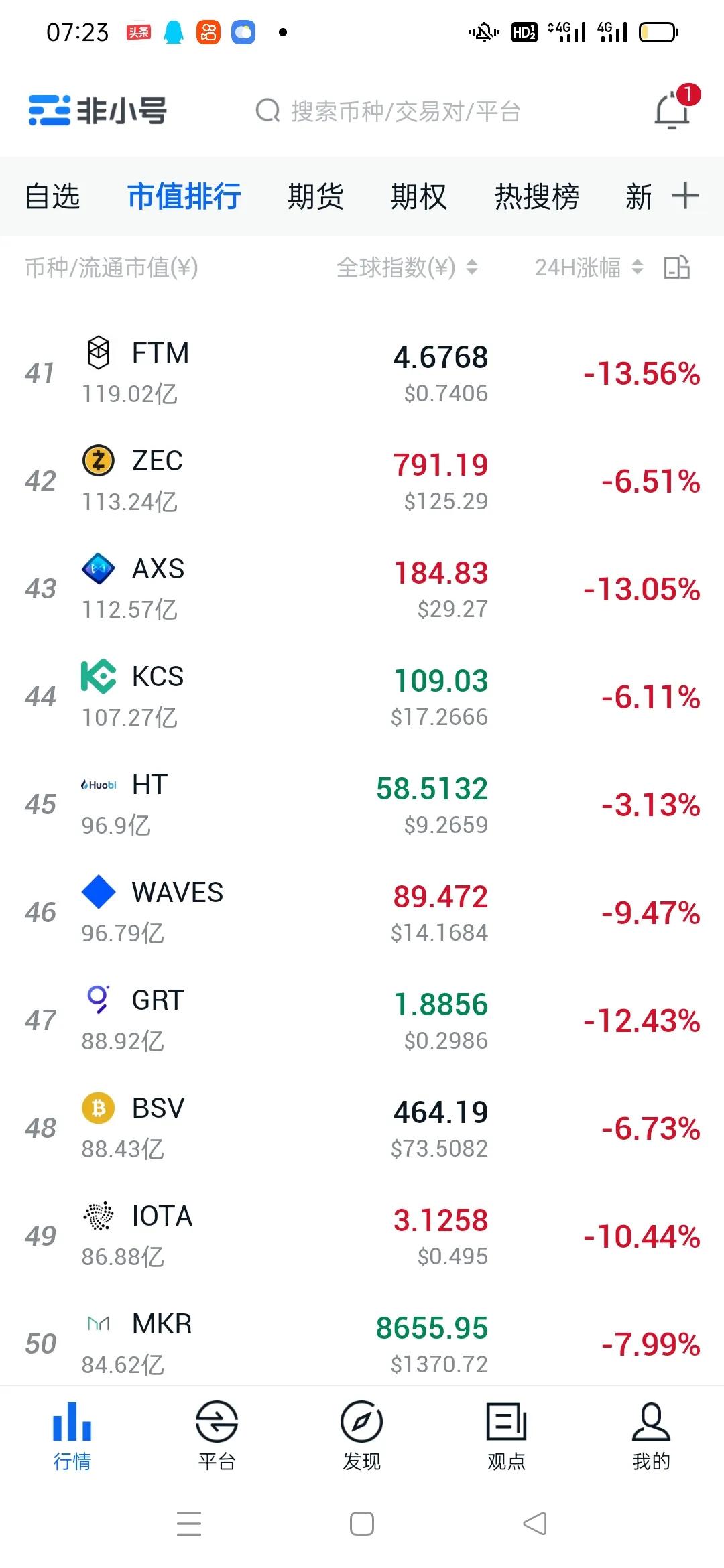Expand more tabs with the plus icon

point(686,196)
